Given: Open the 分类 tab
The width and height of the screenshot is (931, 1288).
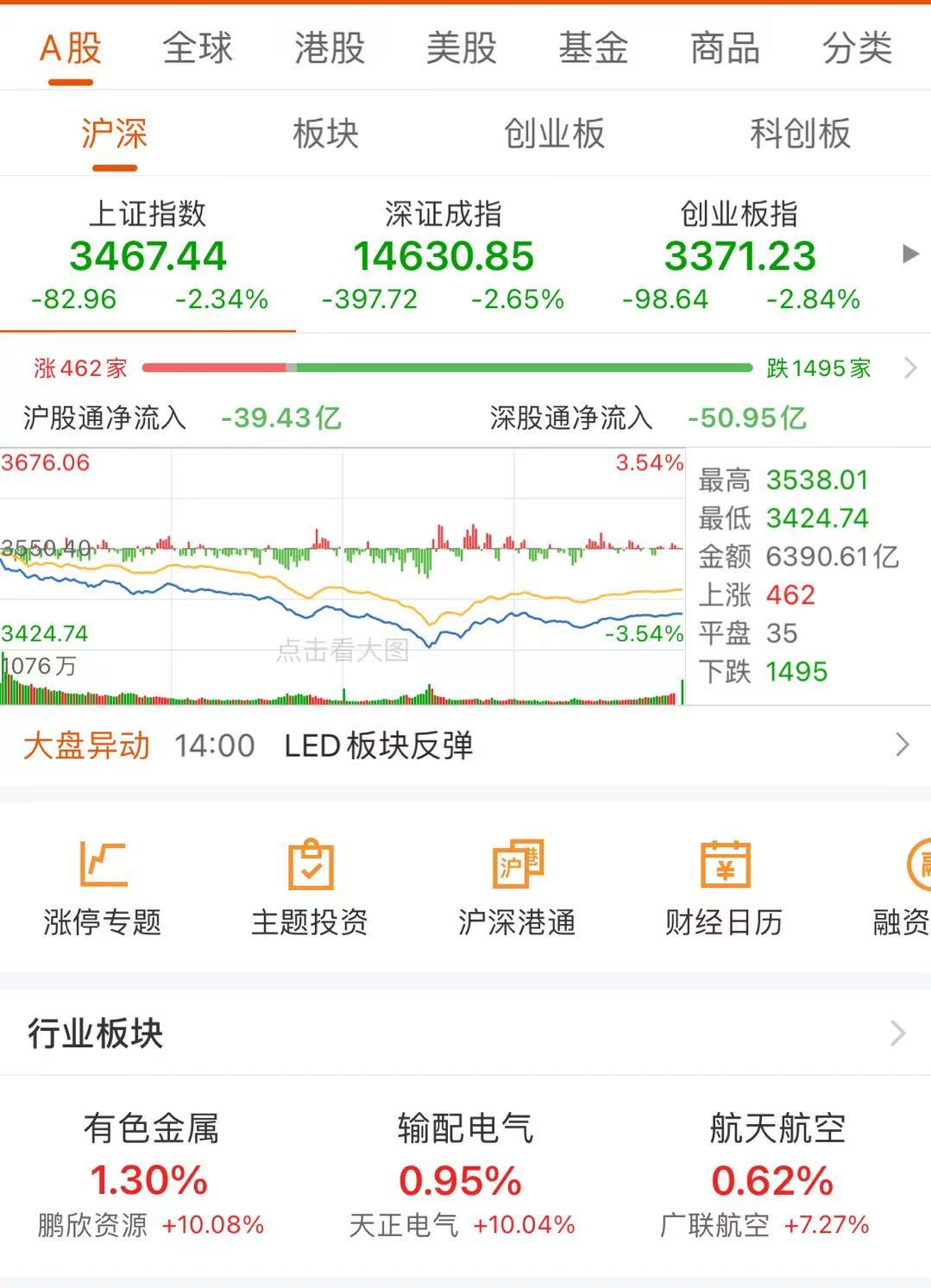Looking at the screenshot, I should [x=857, y=48].
